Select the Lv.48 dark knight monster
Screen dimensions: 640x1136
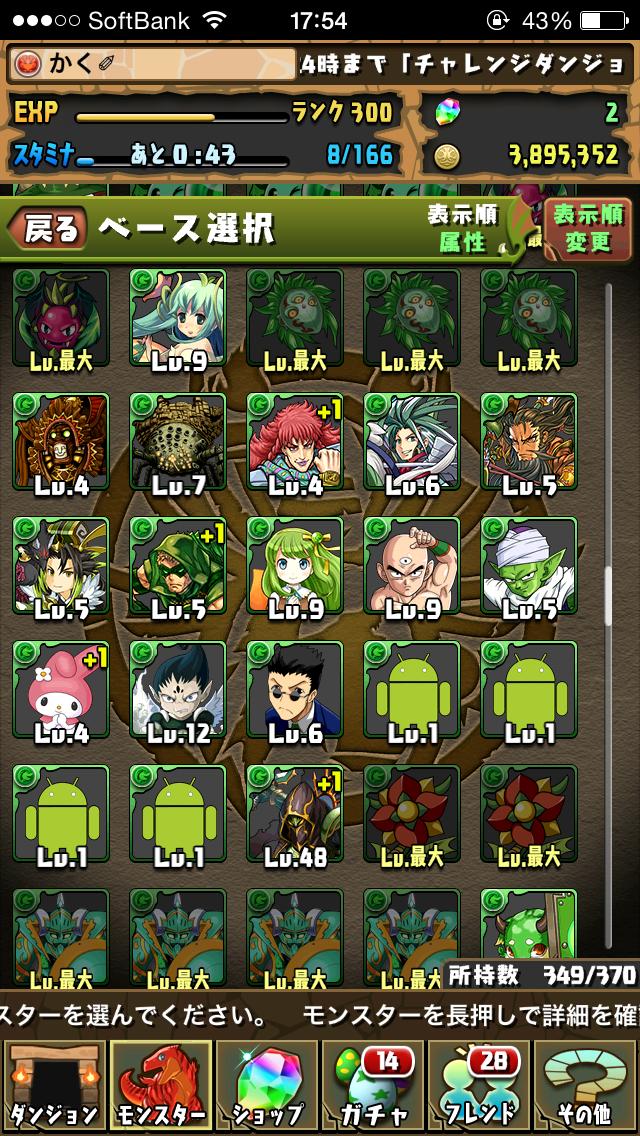coord(294,814)
